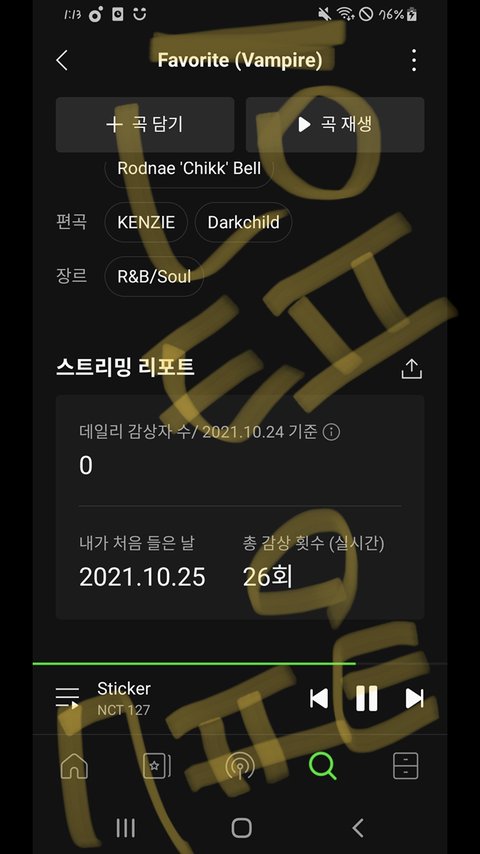Viewport: 480px width, 854px height.
Task: Open the now playing queue icon
Action: [x=67, y=698]
